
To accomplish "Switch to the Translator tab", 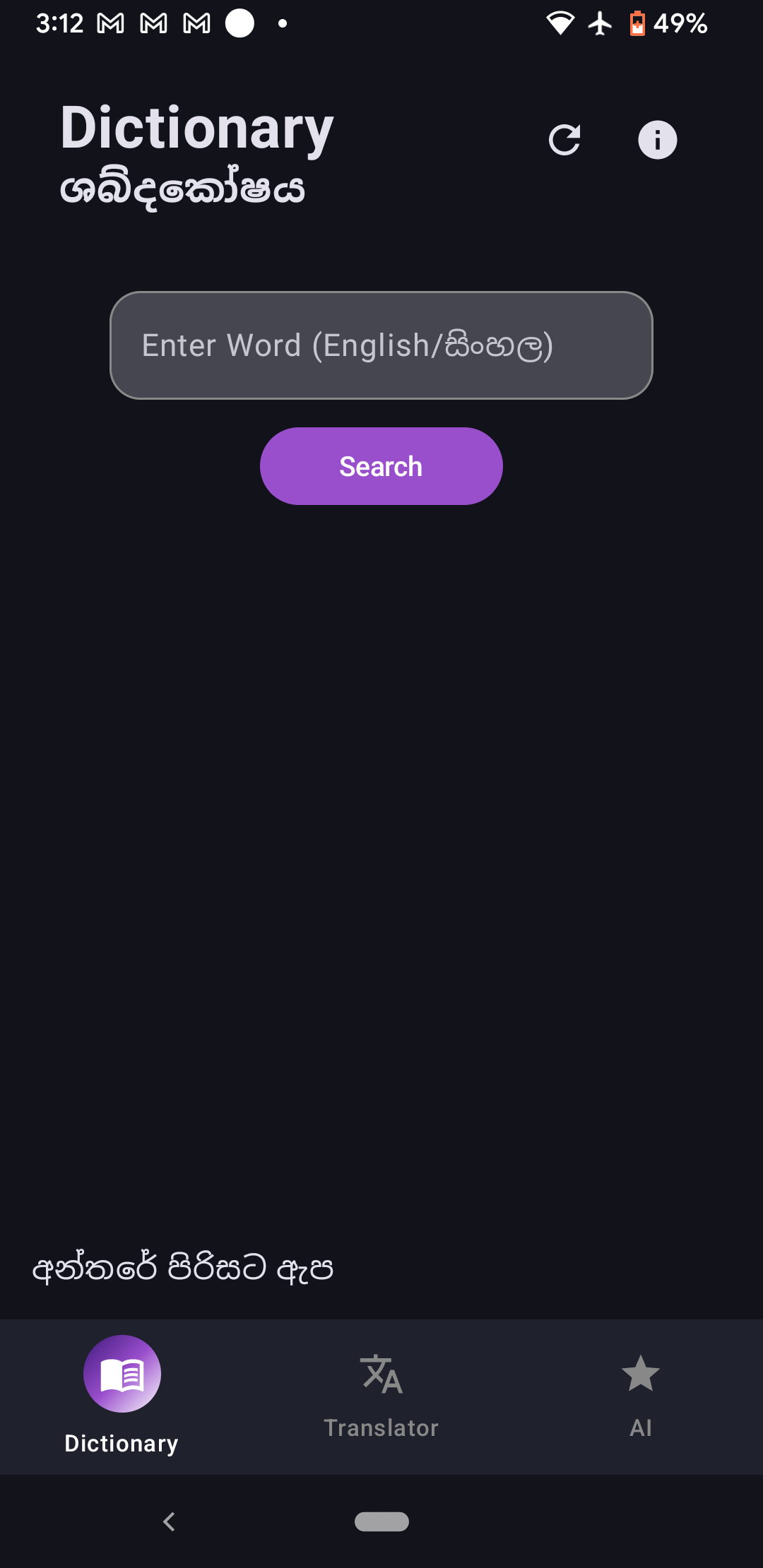I will point(381,1395).
